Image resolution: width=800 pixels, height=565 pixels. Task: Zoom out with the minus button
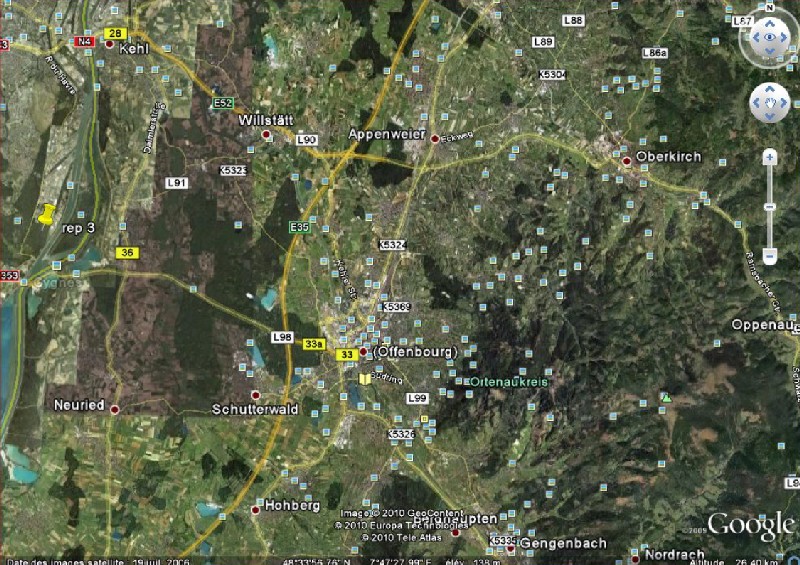point(769,255)
